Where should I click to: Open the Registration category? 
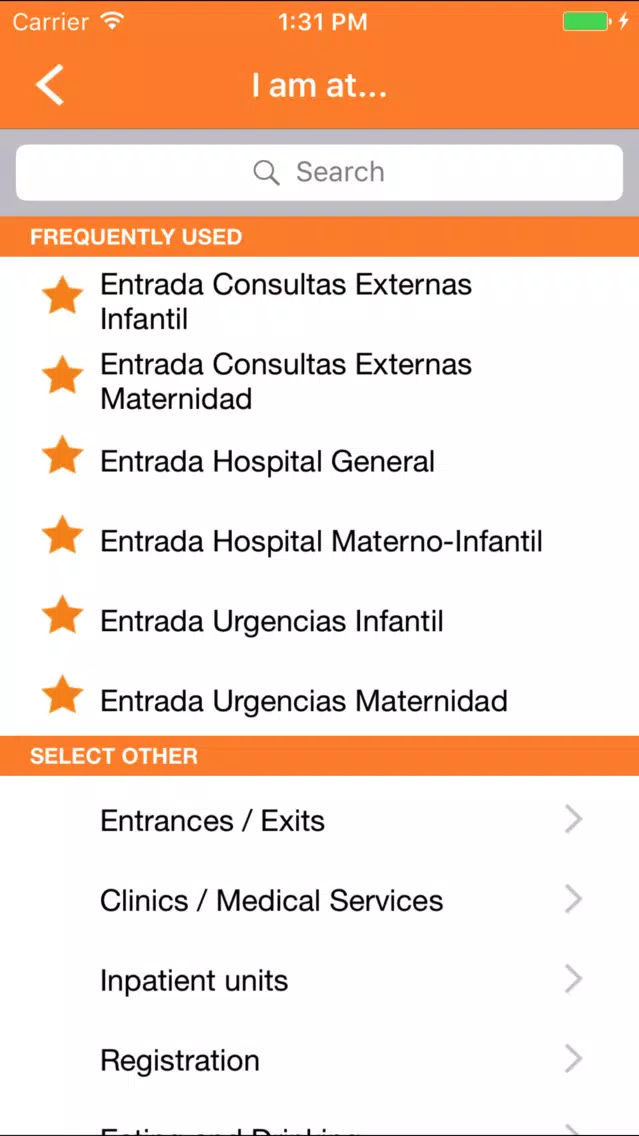320,1060
